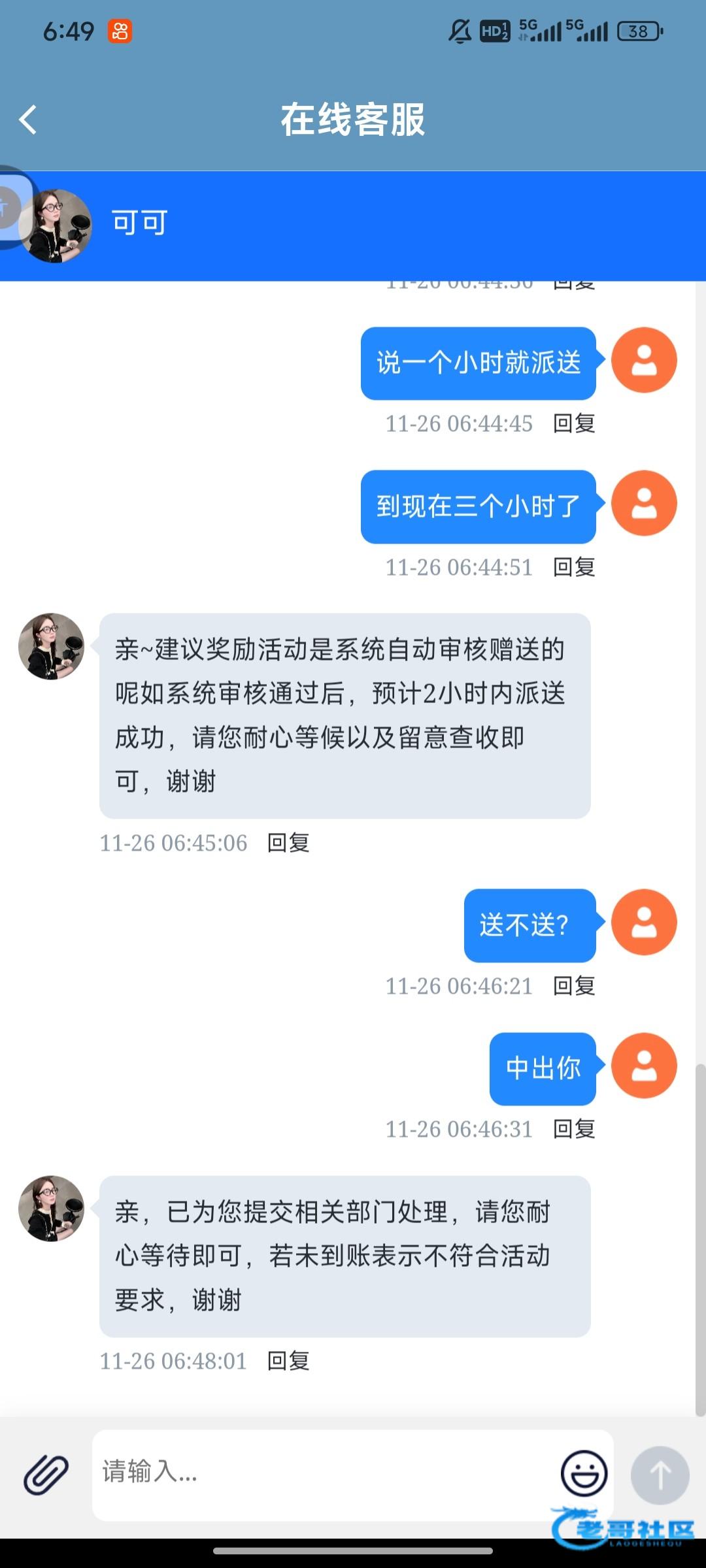706x1568 pixels.
Task: Reply to the 中出你 message
Action: point(574,1129)
